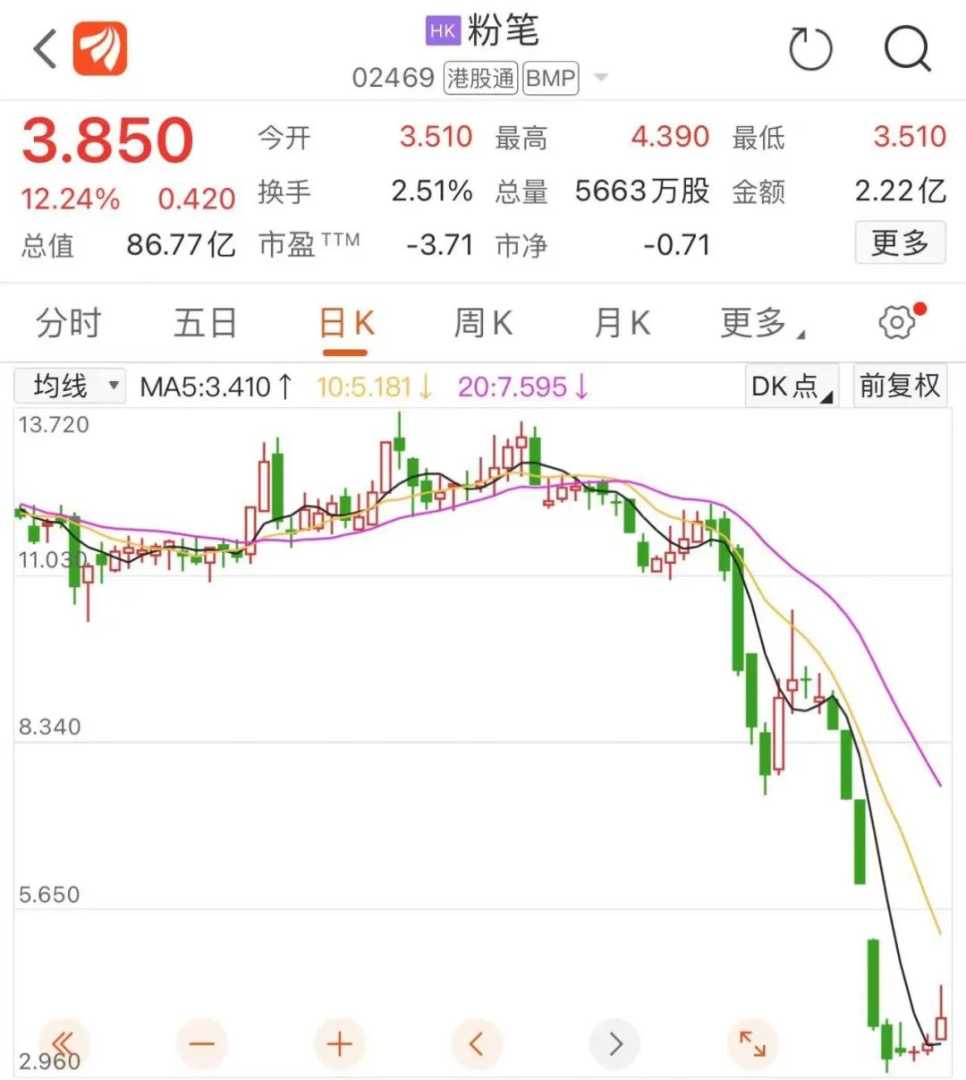Switch to the 月K chart tab
Viewport: 966px width, 1080px height.
coord(621,323)
